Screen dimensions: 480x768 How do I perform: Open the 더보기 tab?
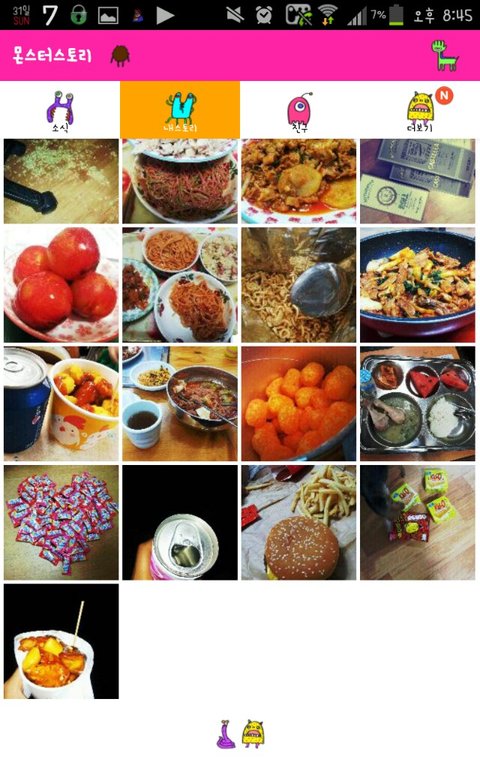(x=420, y=110)
